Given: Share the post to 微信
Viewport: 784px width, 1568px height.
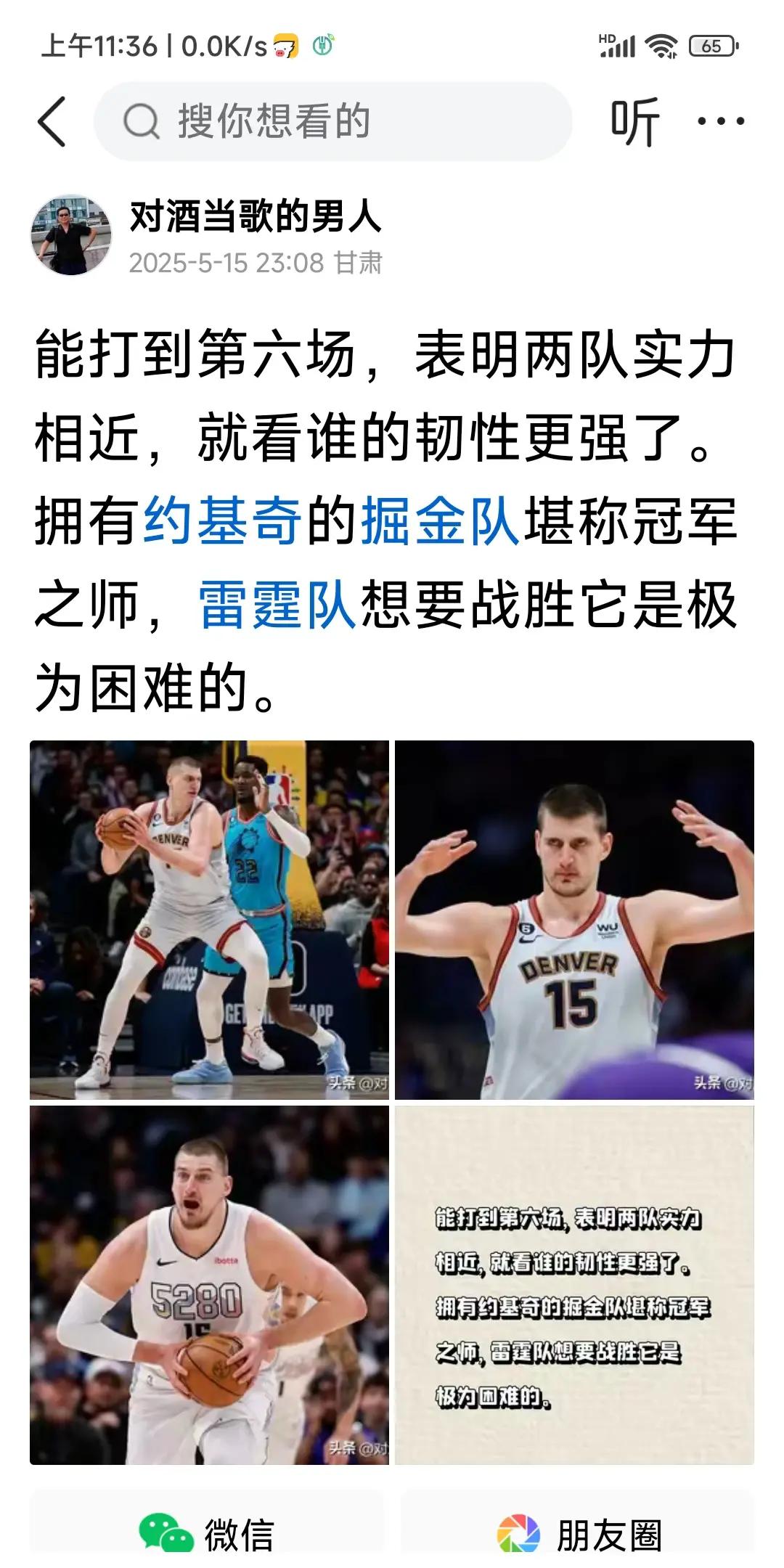Looking at the screenshot, I should click(207, 1533).
